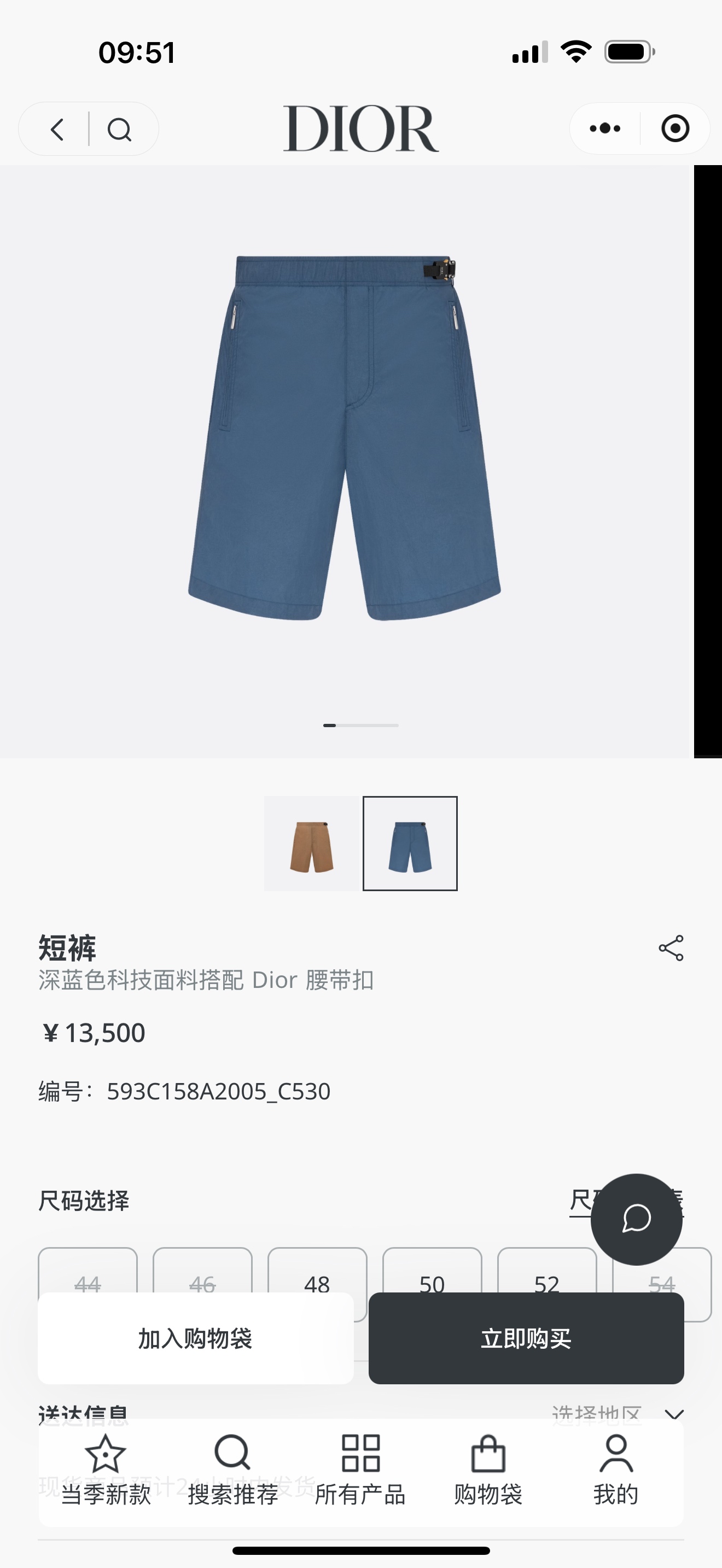
Task: Switch to the 搜索推荐 tab
Action: (232, 1470)
